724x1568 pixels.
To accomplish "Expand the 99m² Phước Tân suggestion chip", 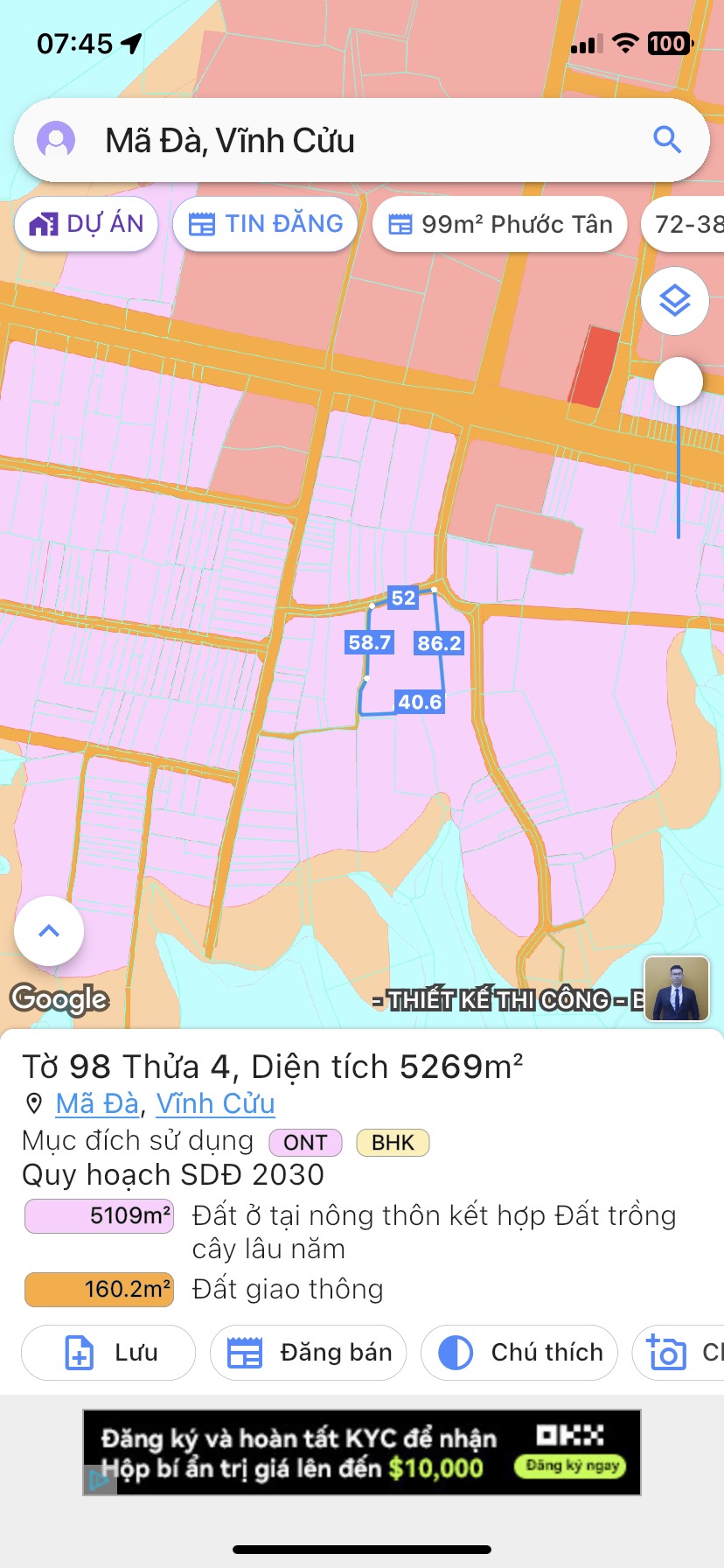I will pos(499,223).
